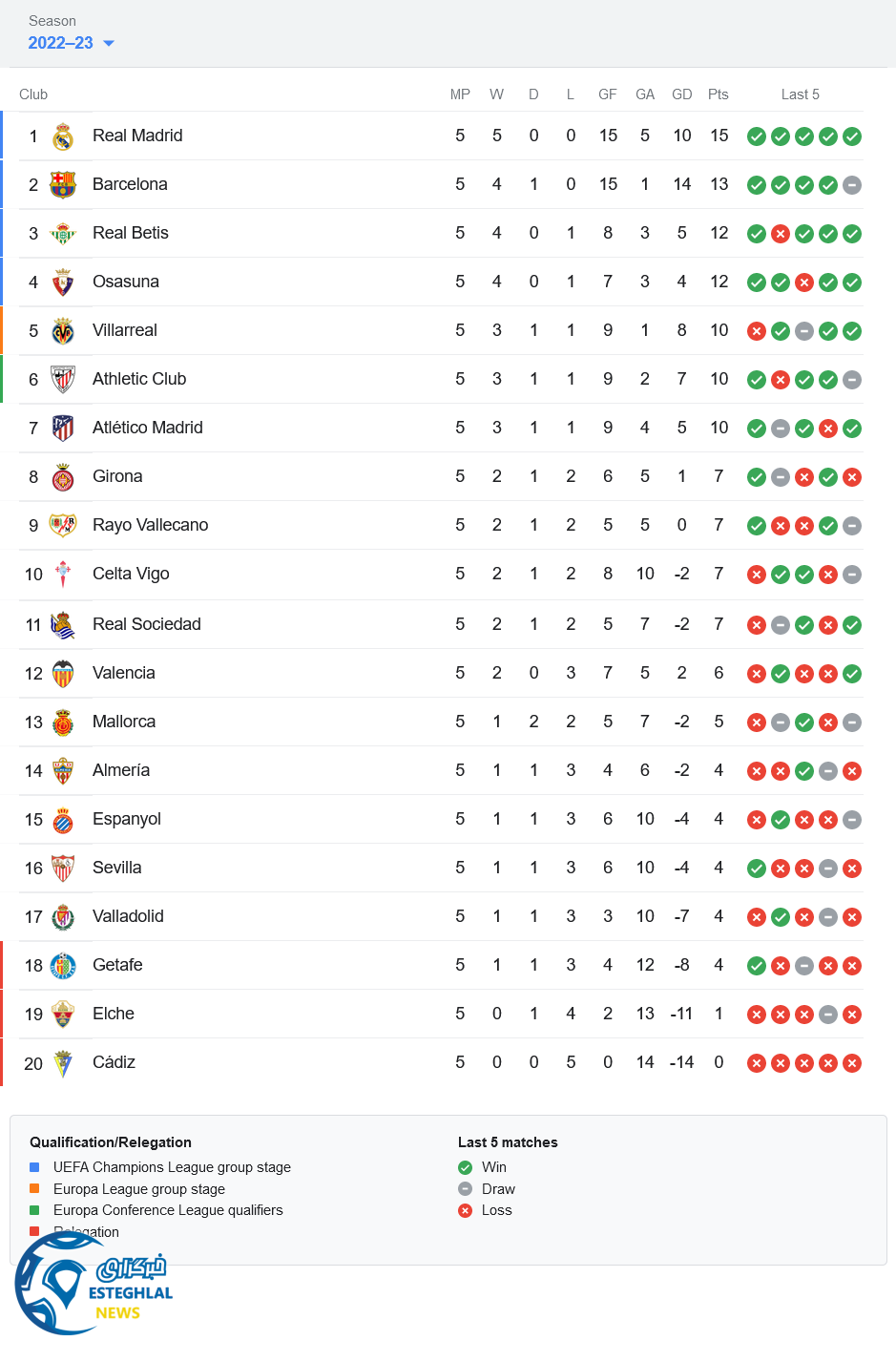Open the Real Betis row
896x1361 pixels.
coord(131,233)
